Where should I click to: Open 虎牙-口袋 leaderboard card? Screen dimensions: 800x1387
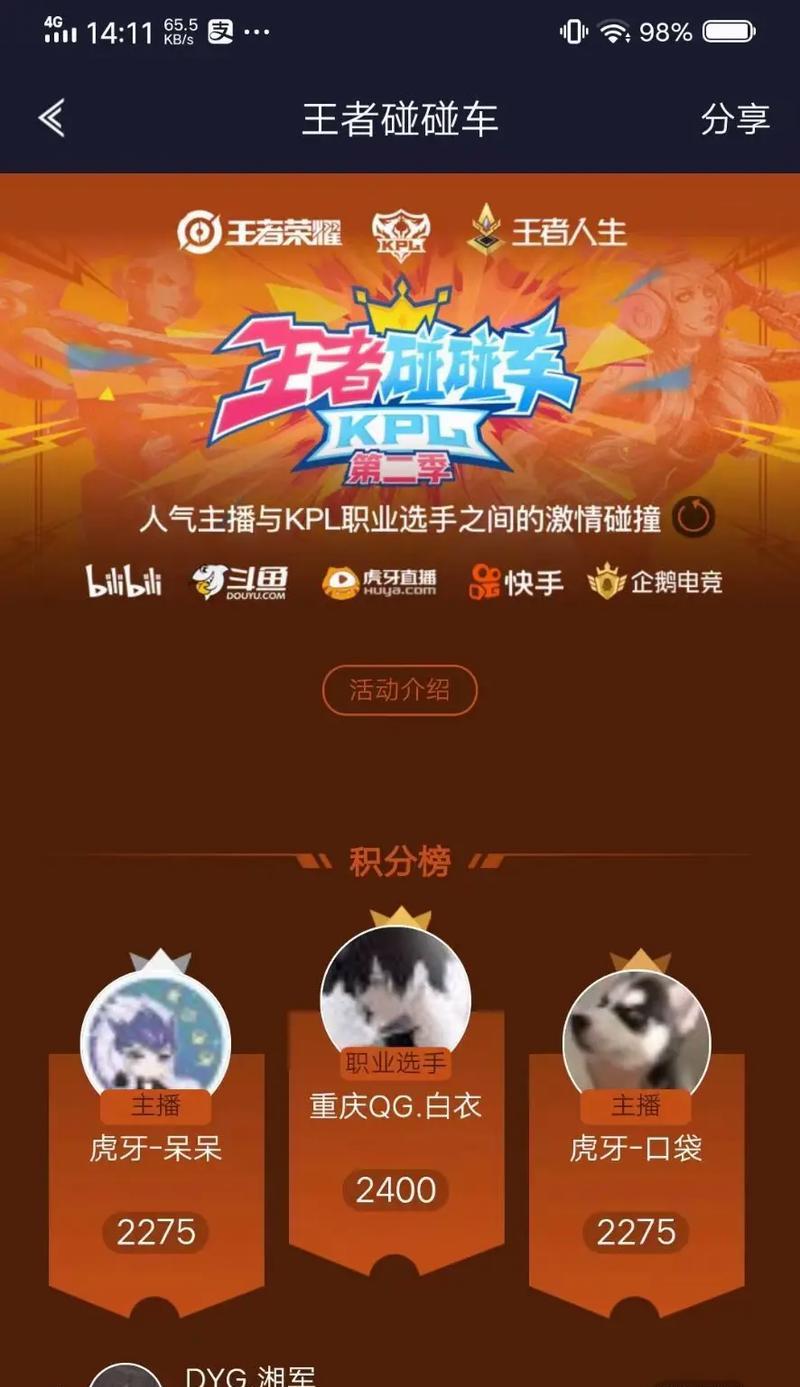[636, 1150]
